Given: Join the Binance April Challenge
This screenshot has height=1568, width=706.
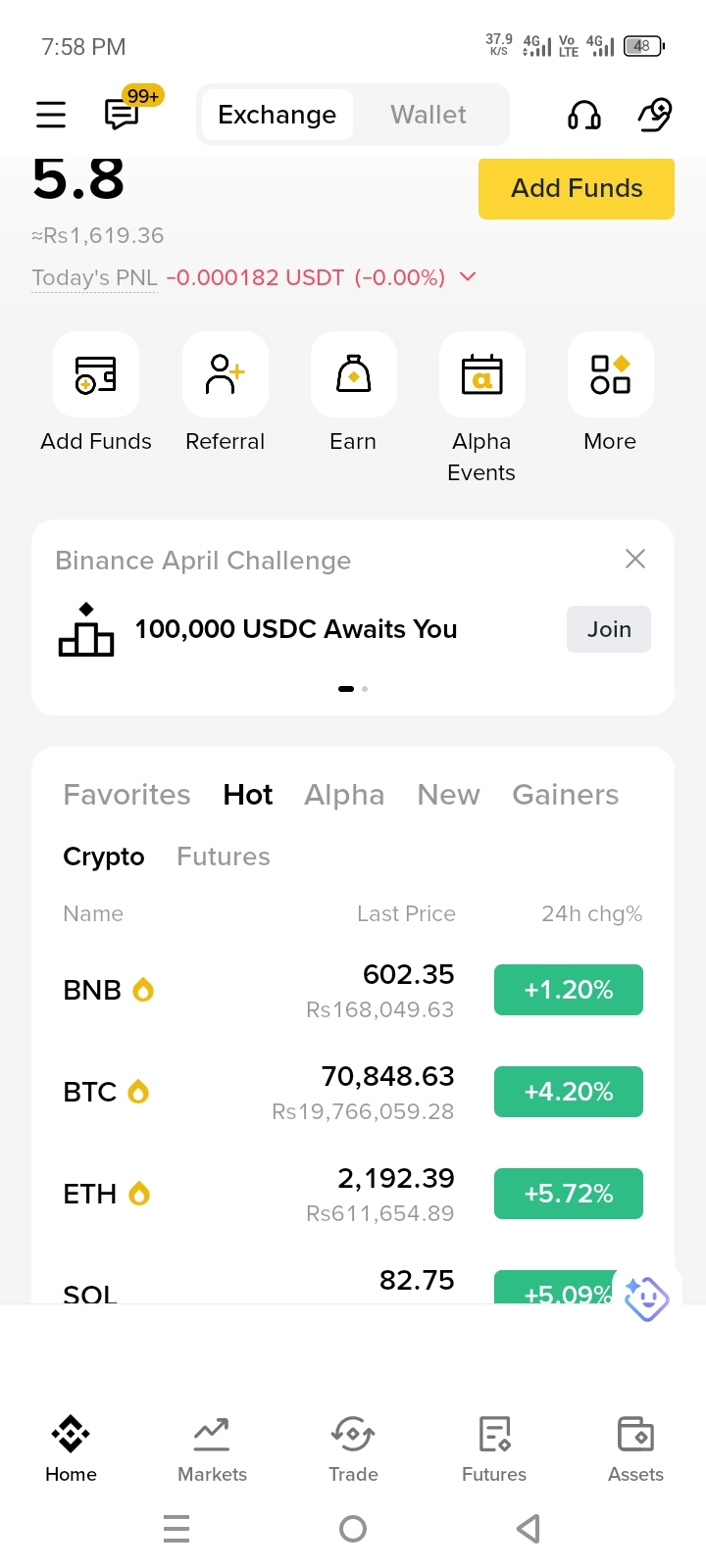Looking at the screenshot, I should pyautogui.click(x=608, y=629).
